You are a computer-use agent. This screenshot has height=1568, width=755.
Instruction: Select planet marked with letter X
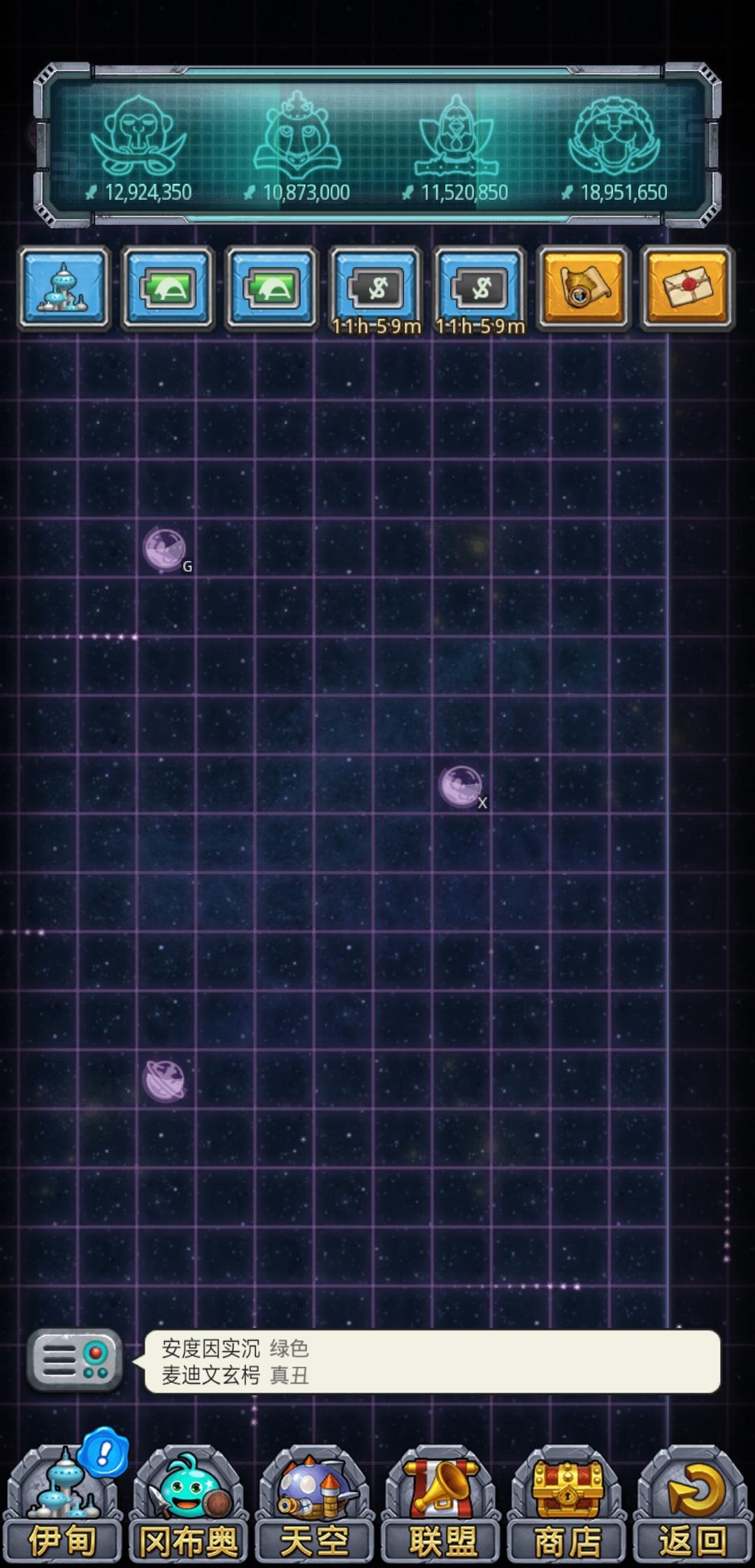coord(461,785)
